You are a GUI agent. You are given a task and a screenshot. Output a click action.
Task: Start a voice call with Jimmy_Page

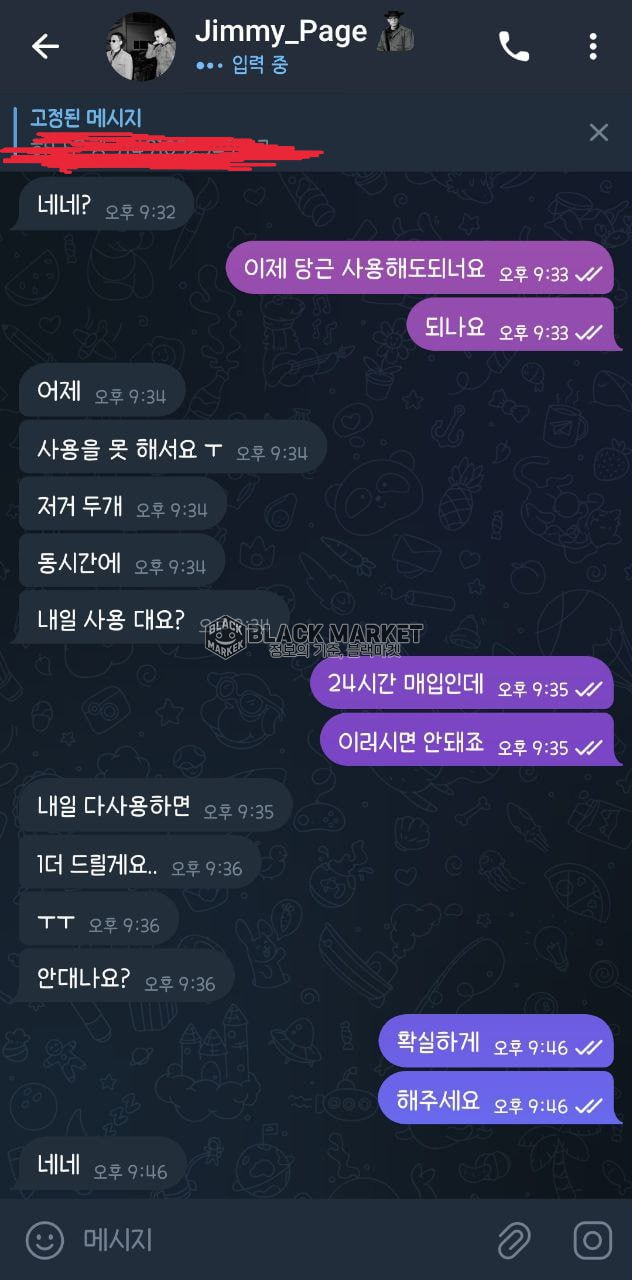point(514,46)
